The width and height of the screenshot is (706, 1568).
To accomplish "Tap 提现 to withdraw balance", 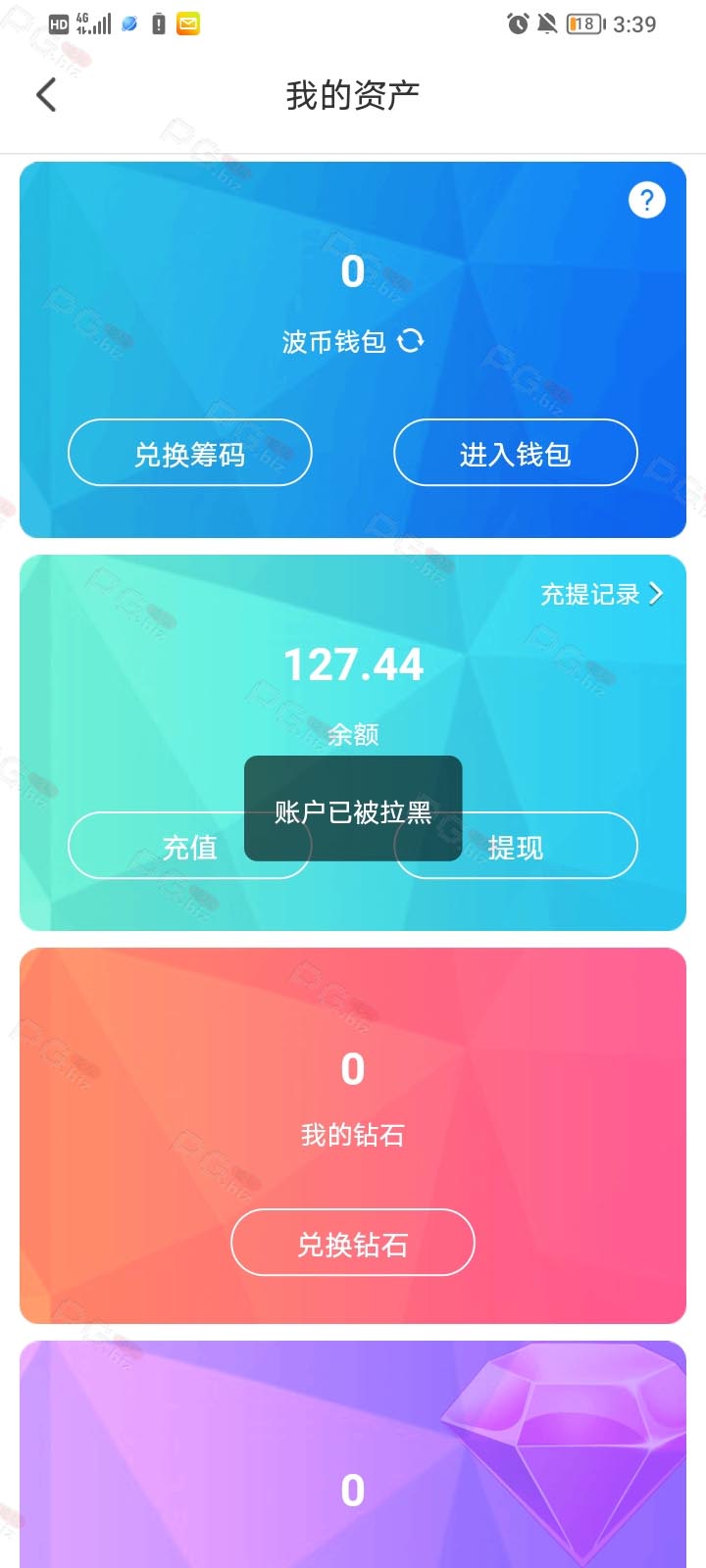I will pyautogui.click(x=516, y=846).
